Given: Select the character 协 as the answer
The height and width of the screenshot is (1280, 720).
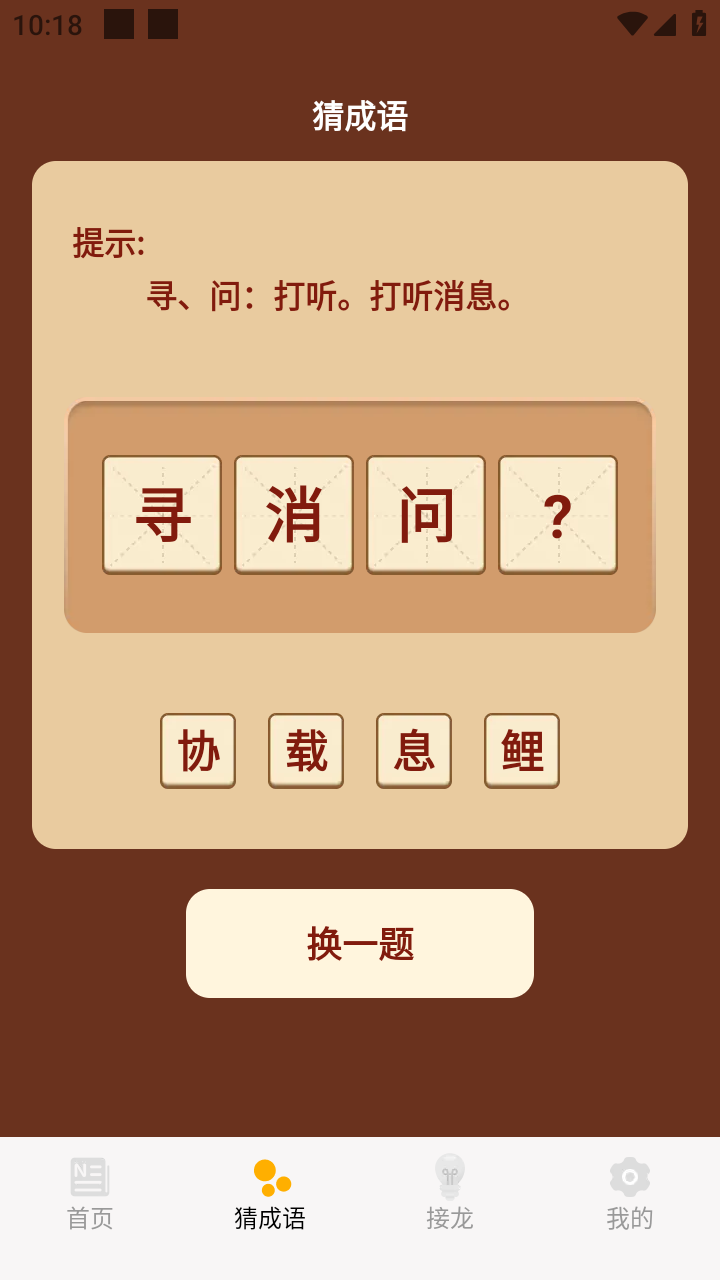Looking at the screenshot, I should (198, 750).
